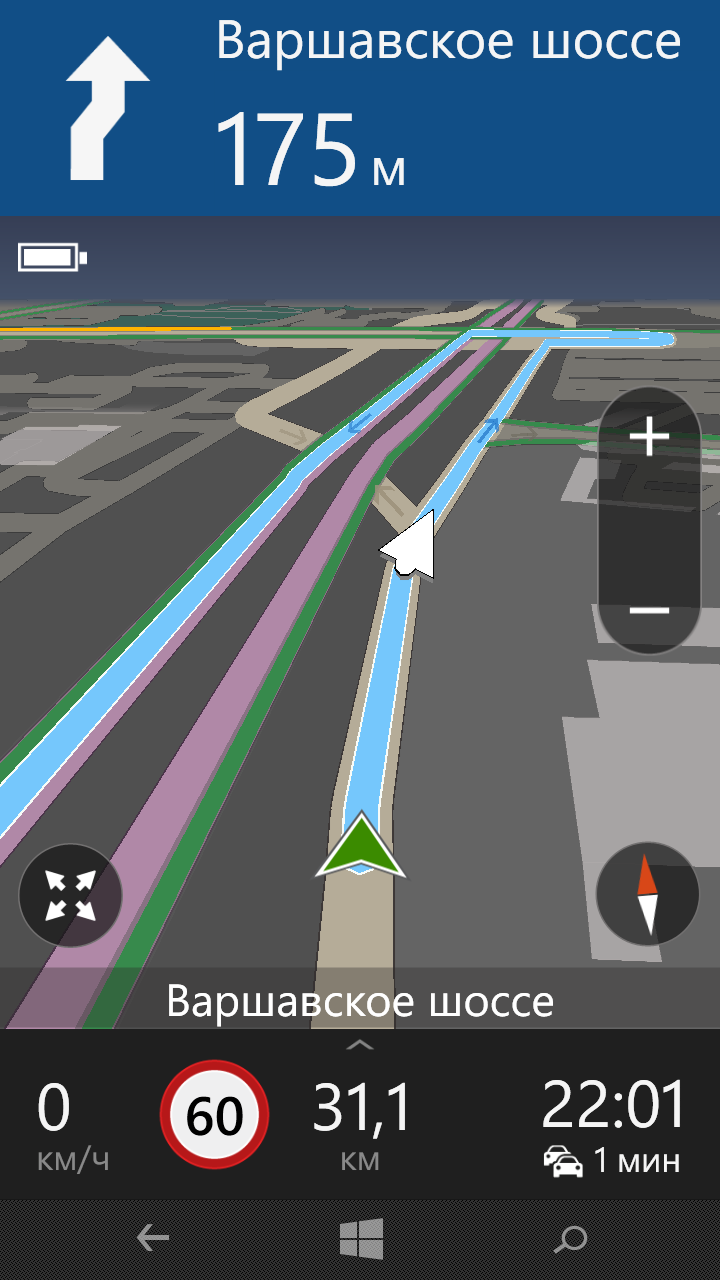Viewport: 720px width, 1280px height.
Task: Open the next maneuver panel for Варшавское шоссе
Action: click(360, 108)
